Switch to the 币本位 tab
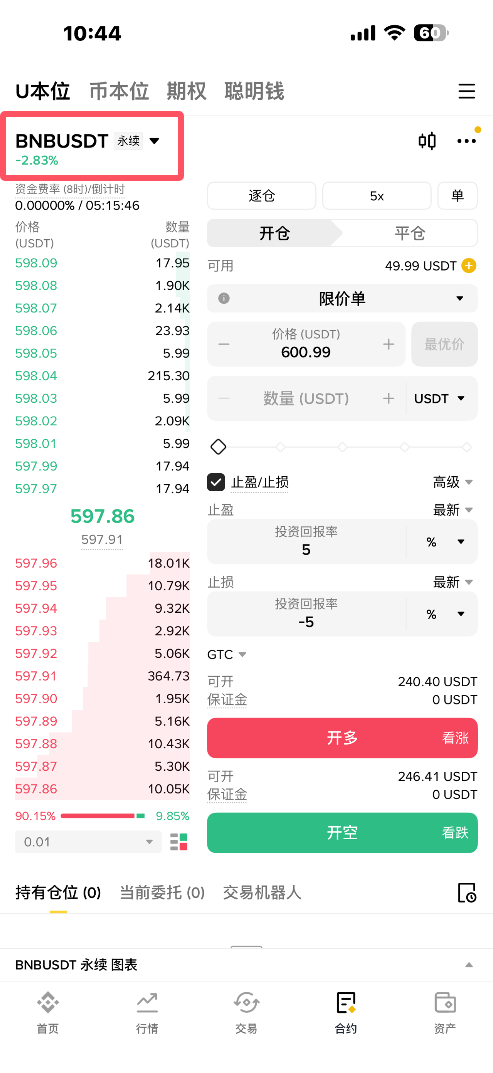 click(x=119, y=92)
